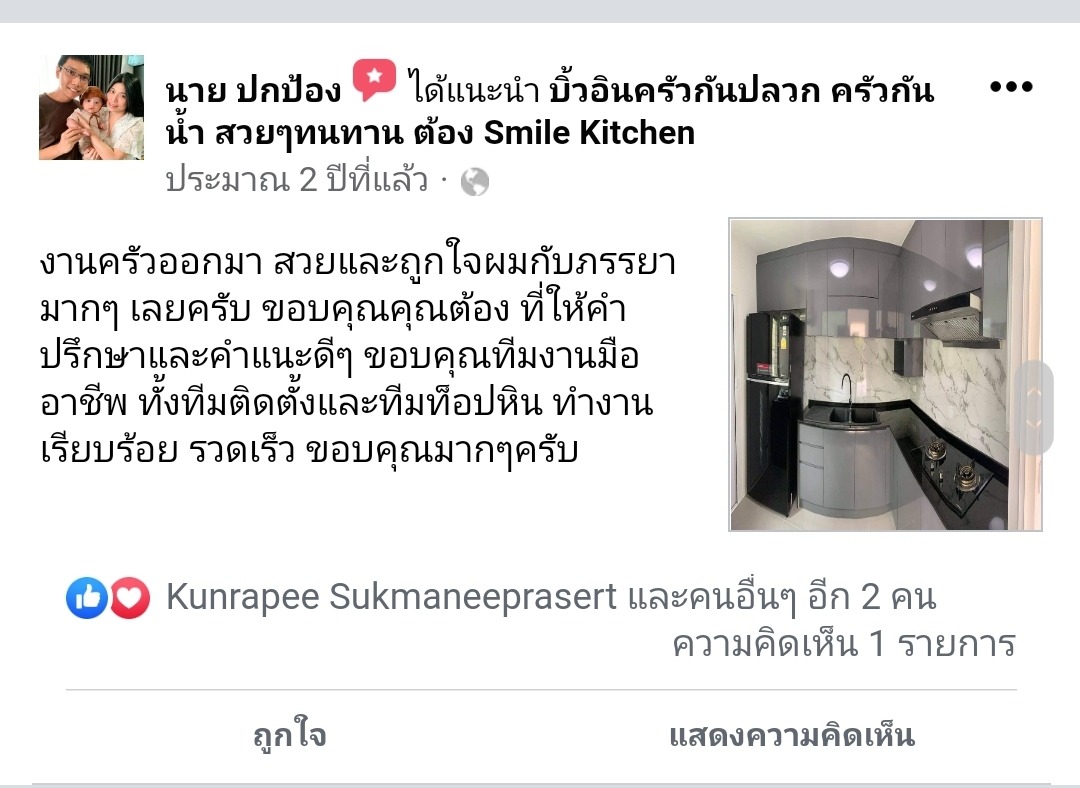Viewport: 1080px width, 788px height.
Task: Open นาย ปกป้อง's profile name link
Action: coord(252,91)
